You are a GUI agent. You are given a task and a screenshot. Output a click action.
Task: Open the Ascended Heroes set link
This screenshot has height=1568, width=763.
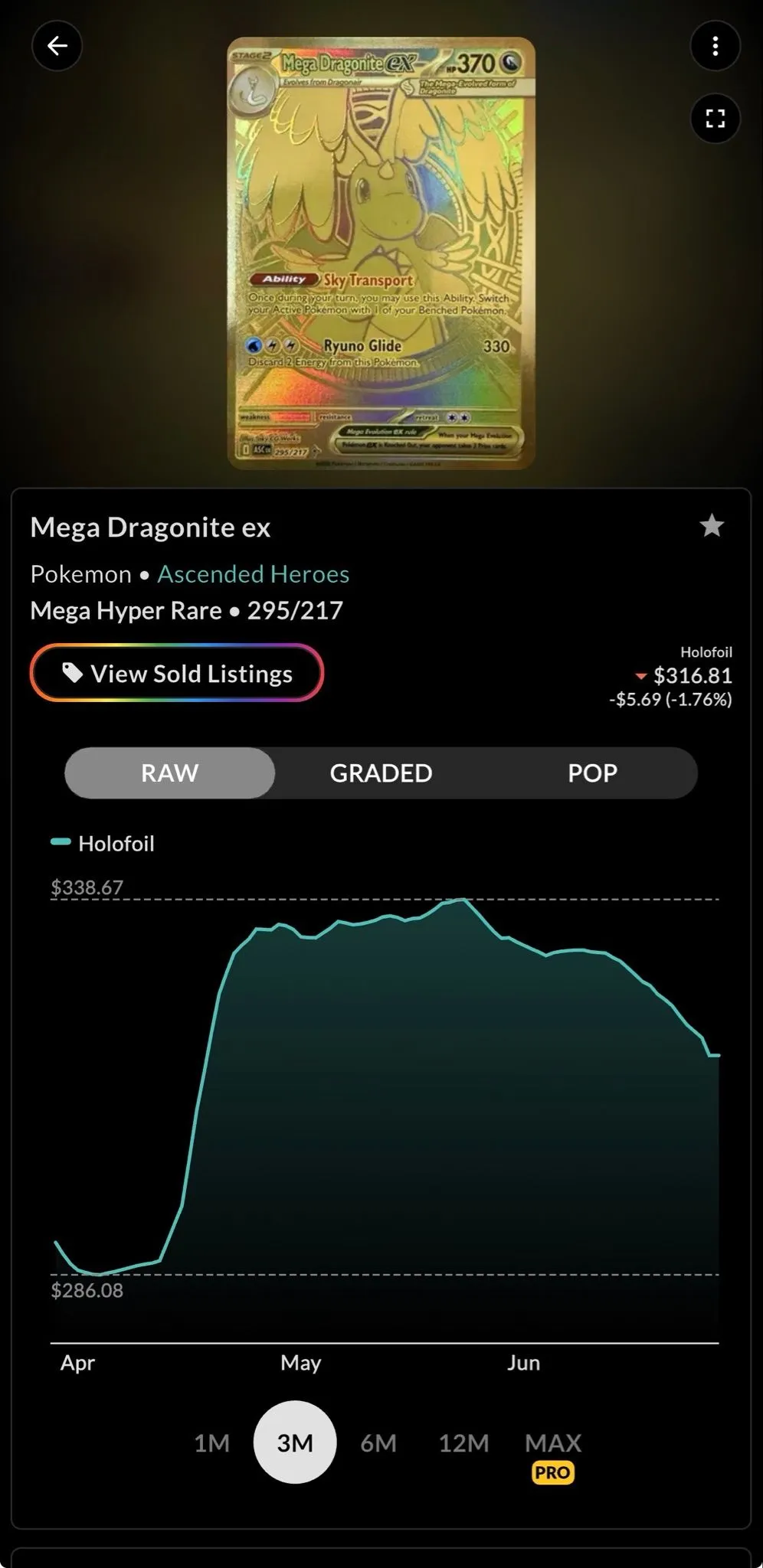click(x=254, y=574)
